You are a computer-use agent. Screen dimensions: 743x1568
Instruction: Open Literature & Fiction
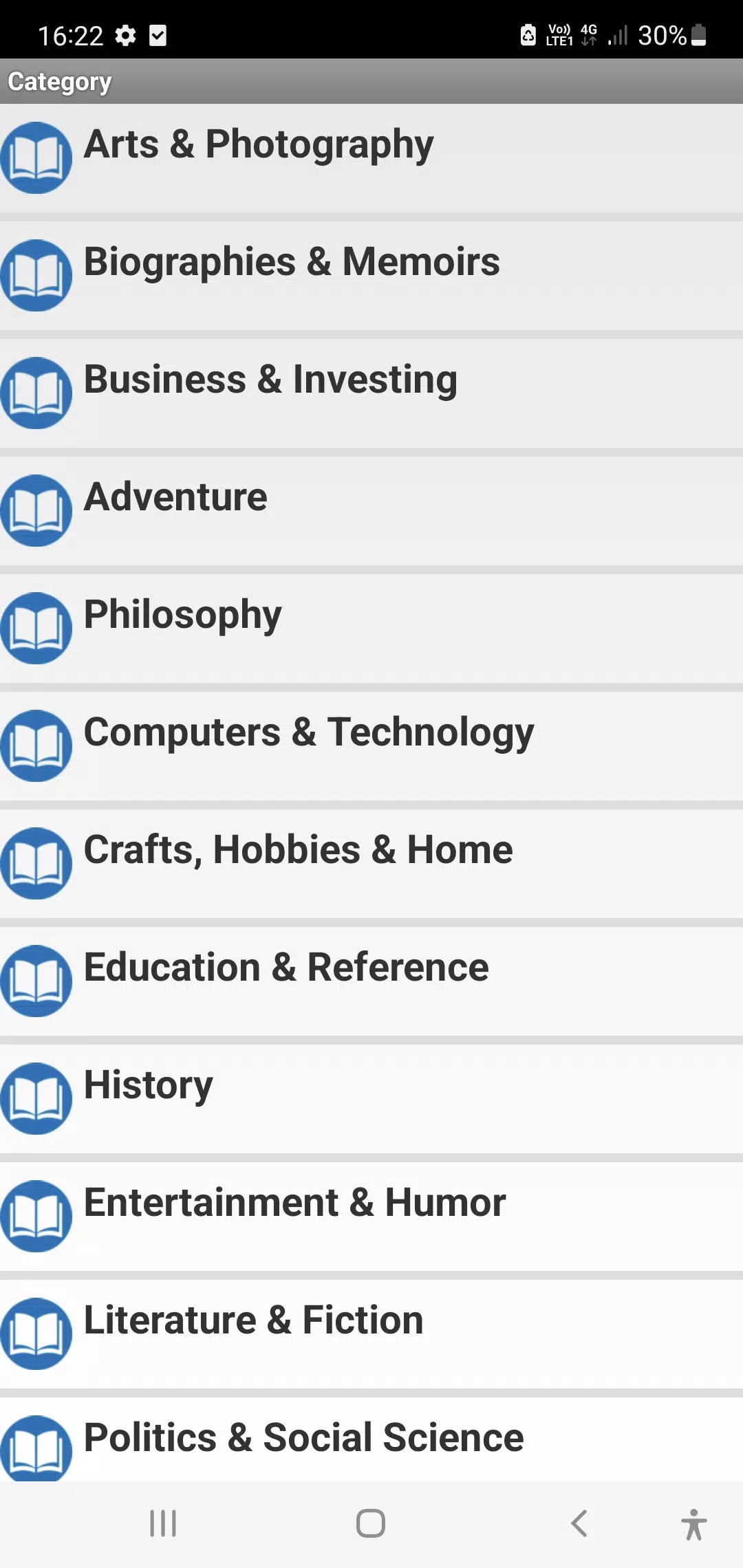371,1334
